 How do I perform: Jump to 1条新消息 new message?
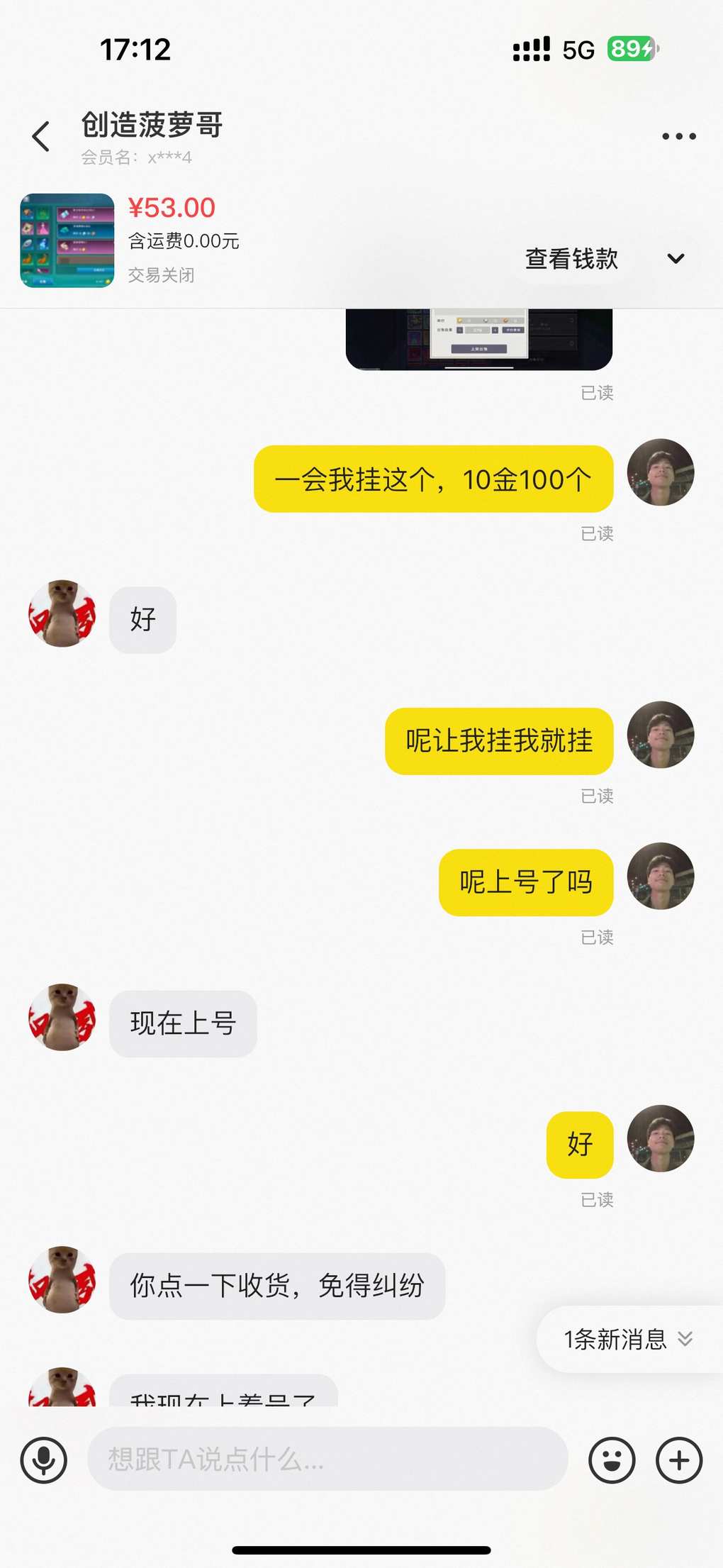tap(627, 1339)
